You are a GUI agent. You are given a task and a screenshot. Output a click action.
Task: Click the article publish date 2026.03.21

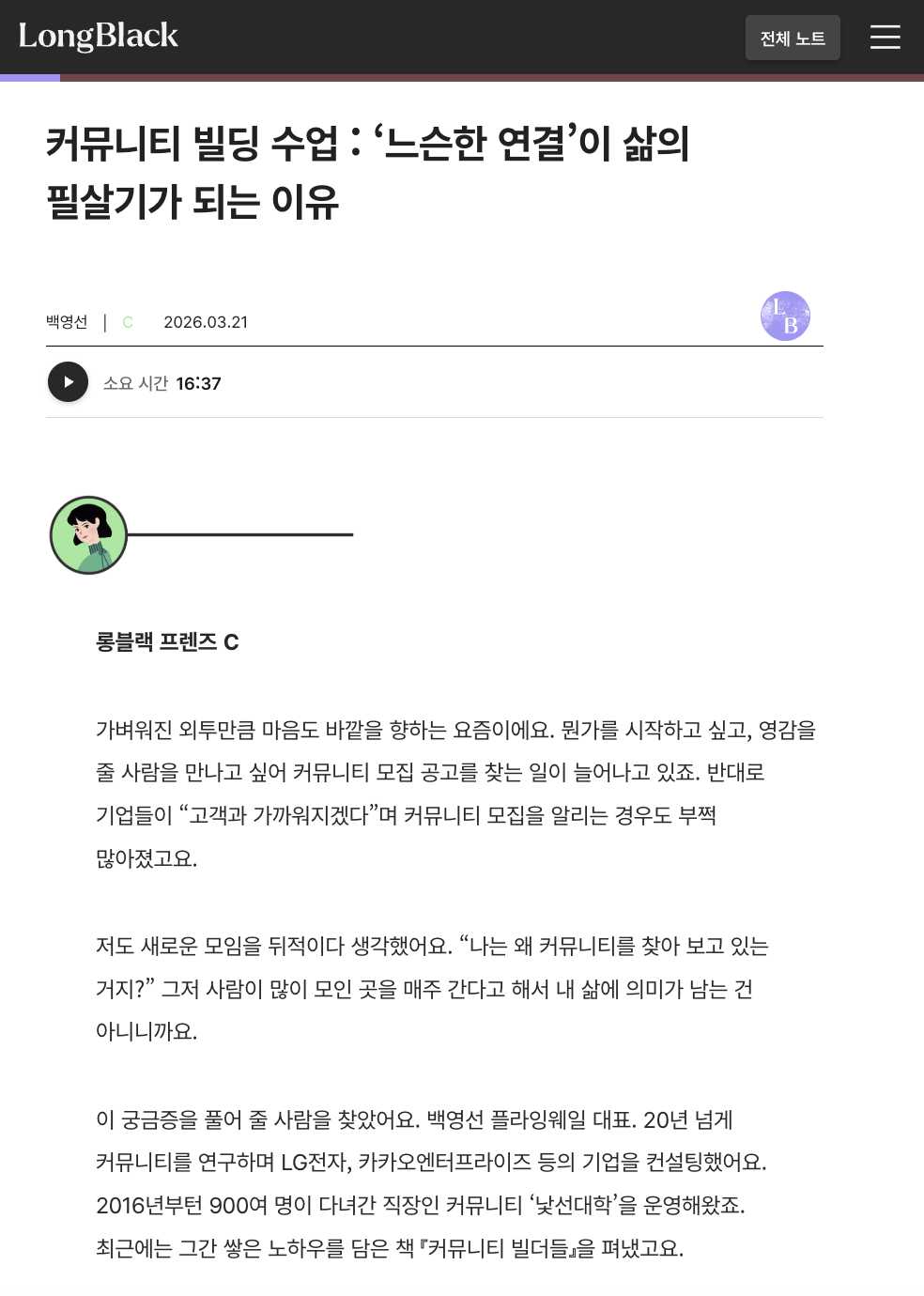point(207,321)
